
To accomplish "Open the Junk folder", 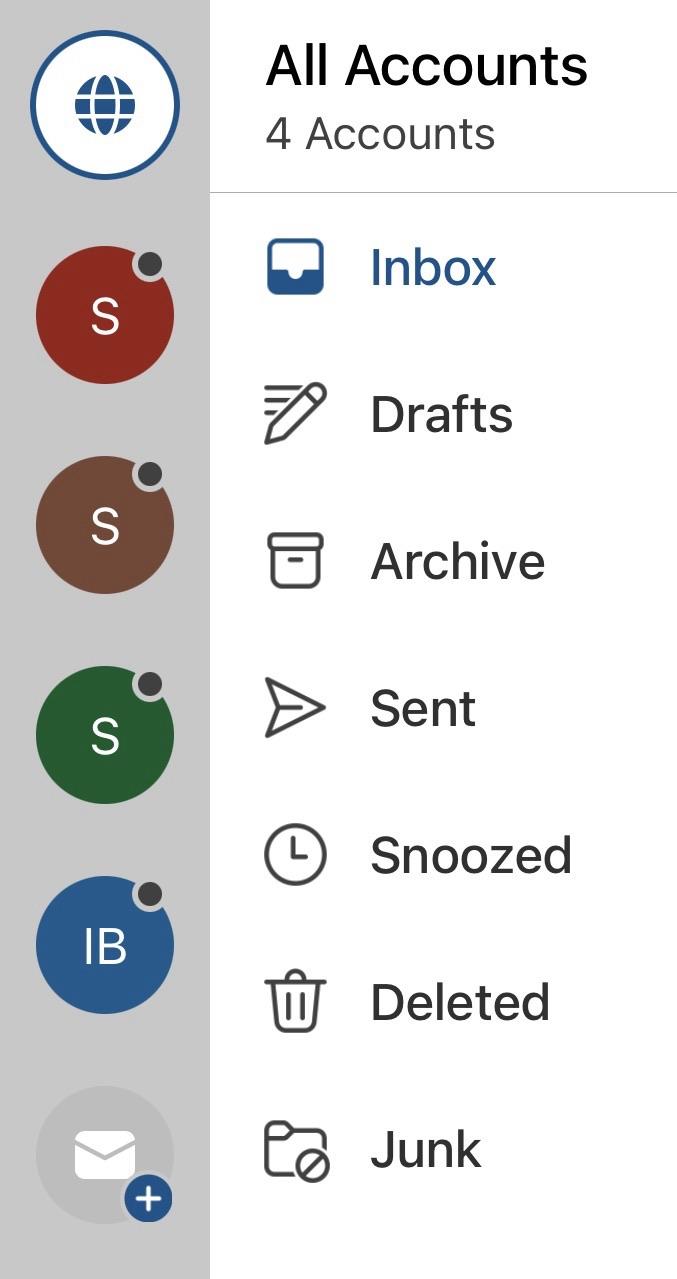I will [425, 1149].
